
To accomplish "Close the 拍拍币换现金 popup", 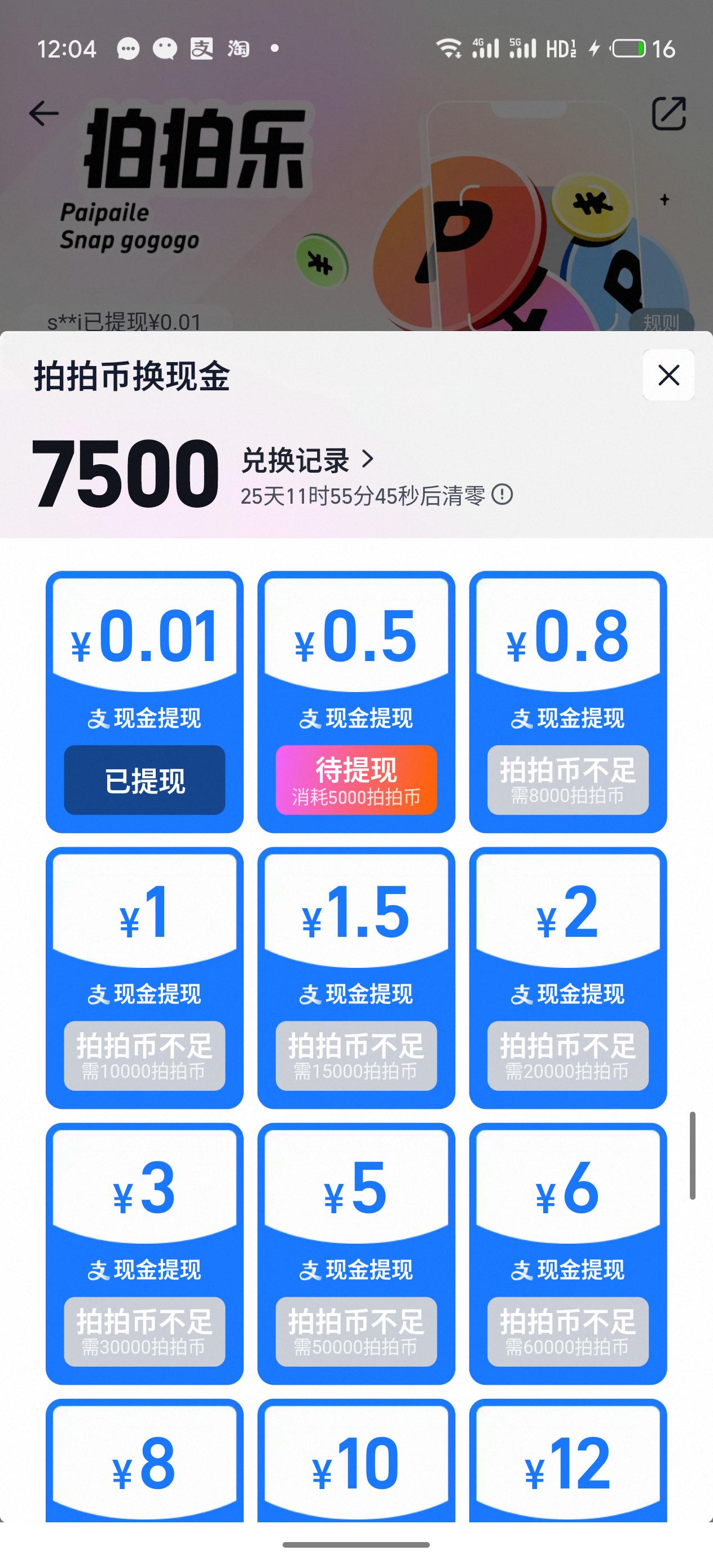I will click(670, 376).
